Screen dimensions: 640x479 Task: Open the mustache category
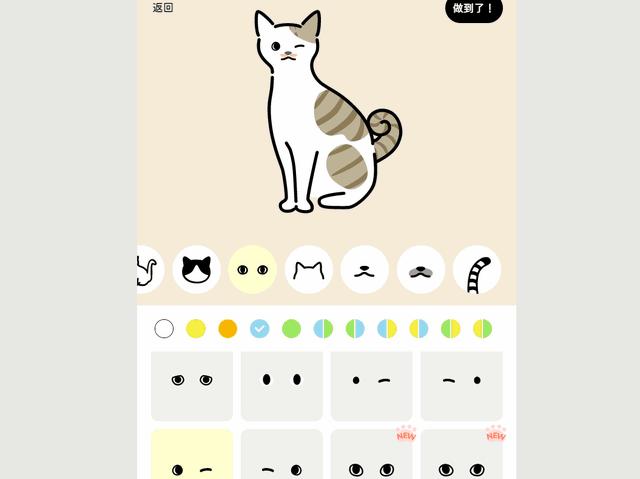[420, 270]
